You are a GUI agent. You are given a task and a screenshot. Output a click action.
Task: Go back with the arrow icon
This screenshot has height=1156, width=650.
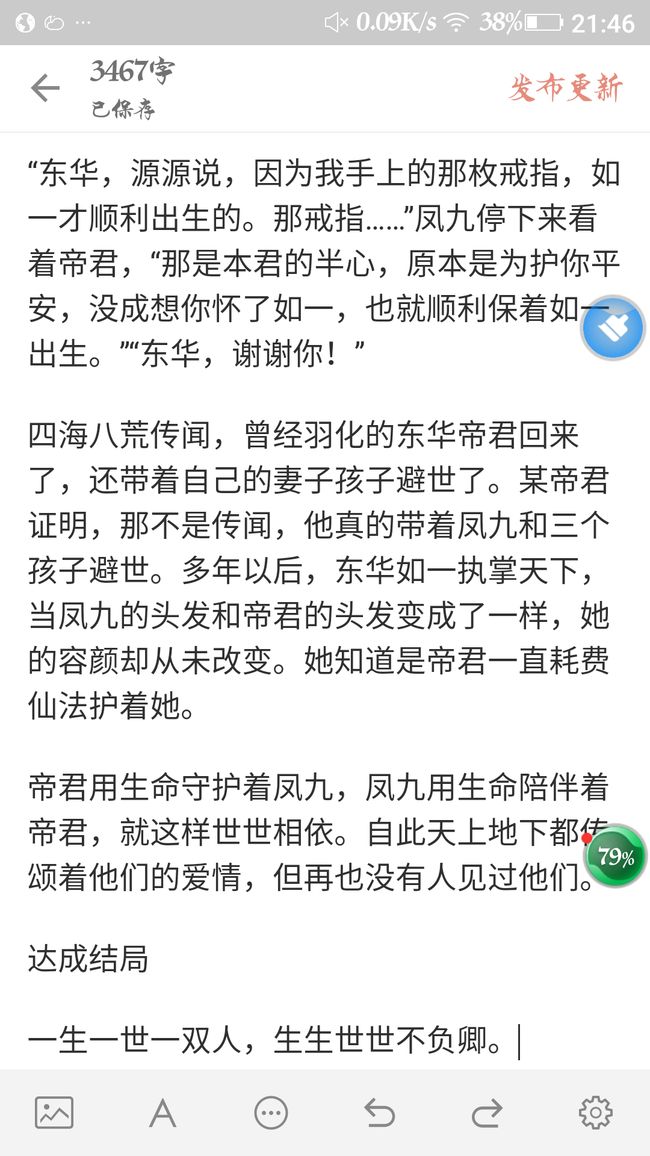point(45,88)
